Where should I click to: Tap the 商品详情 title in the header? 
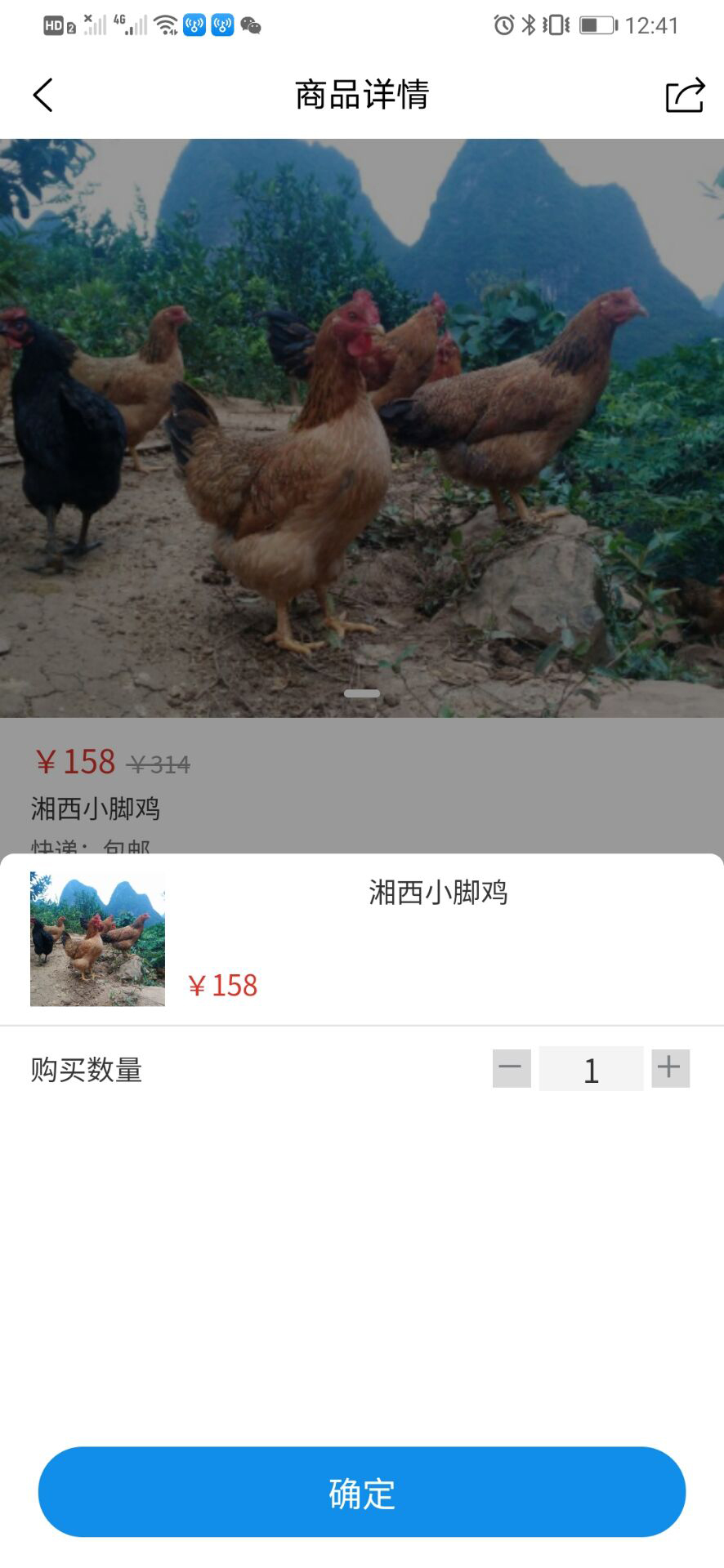(362, 95)
